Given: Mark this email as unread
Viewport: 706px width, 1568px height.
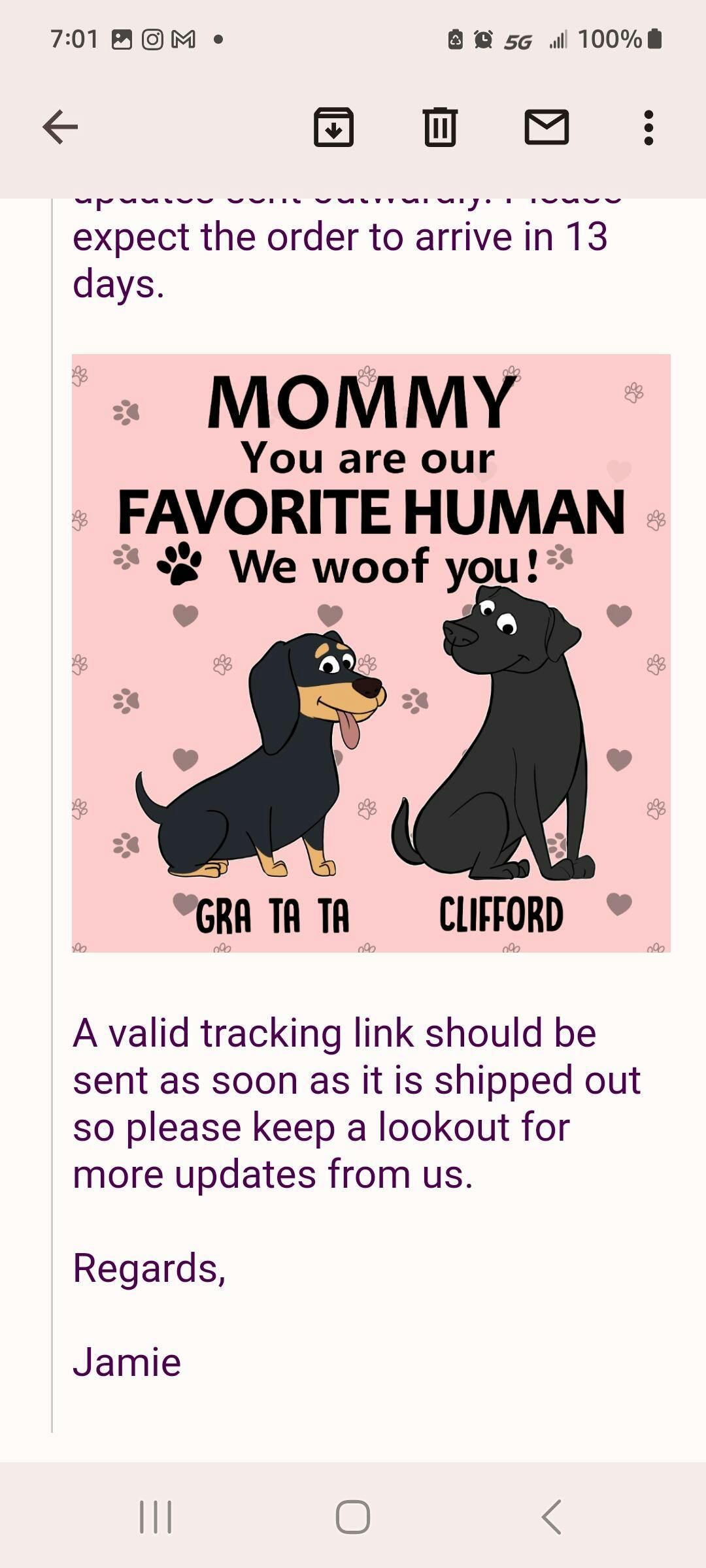Looking at the screenshot, I should [546, 127].
